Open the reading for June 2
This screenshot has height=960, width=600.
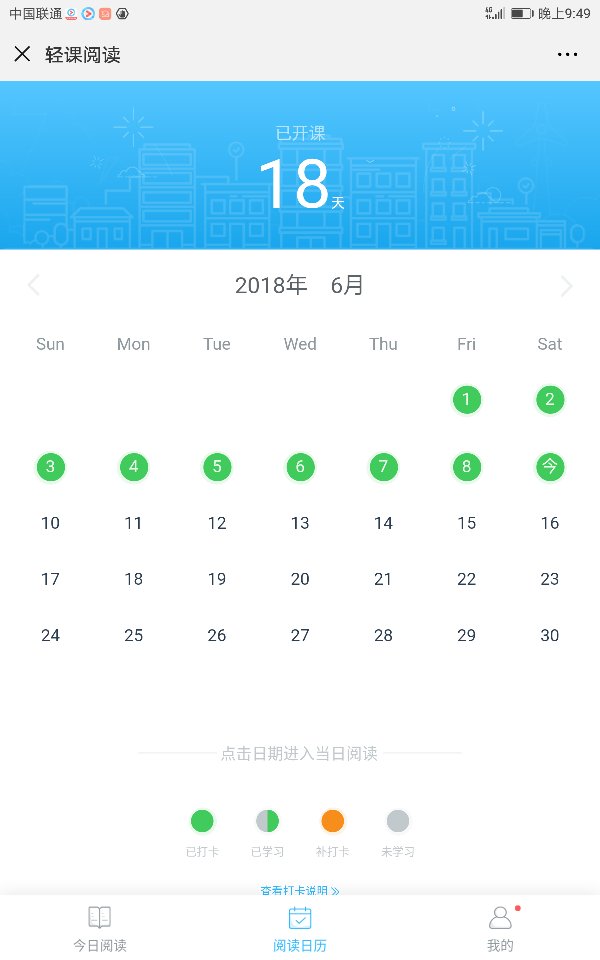click(550, 400)
